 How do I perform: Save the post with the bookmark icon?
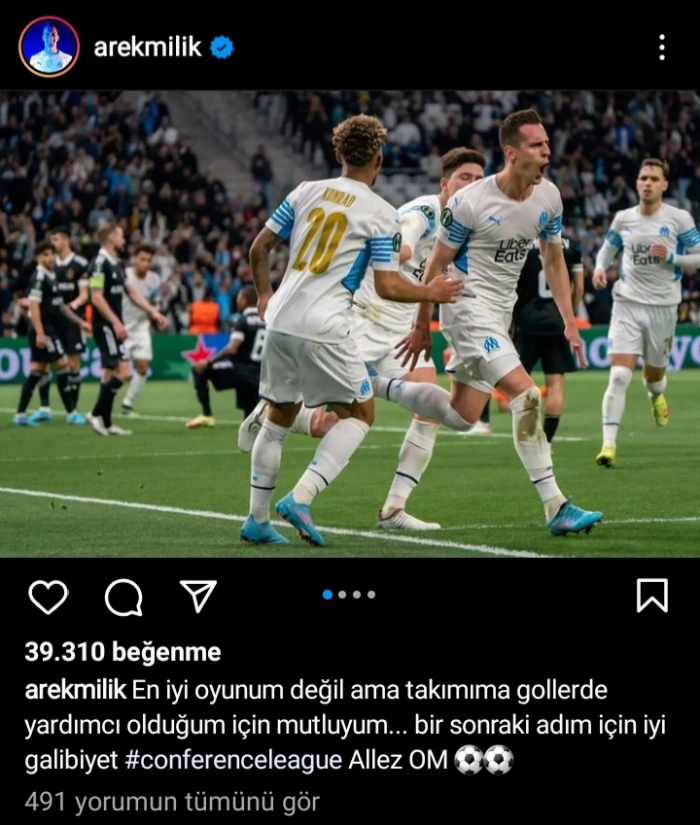652,596
